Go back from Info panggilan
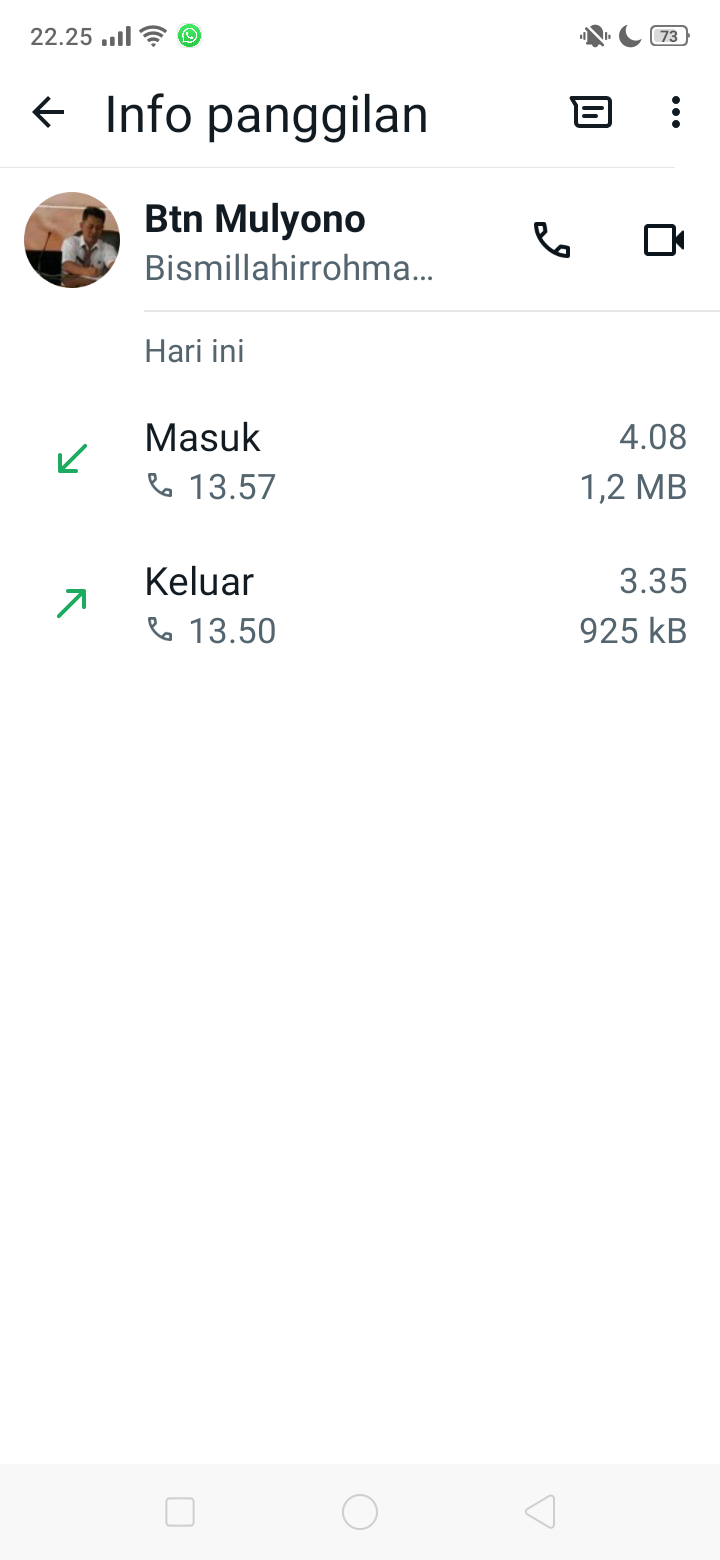 [48, 113]
